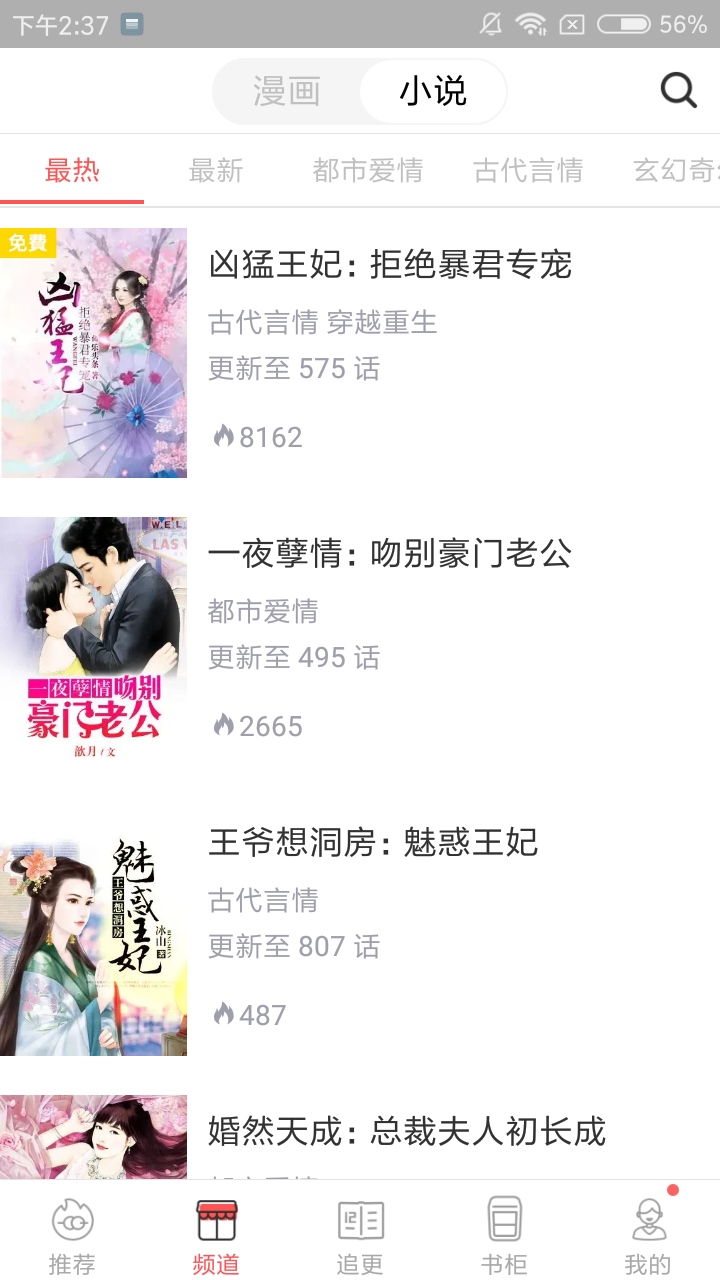
Task: Open novel 一夜孽情：吻别豪门老公
Action: [x=390, y=554]
